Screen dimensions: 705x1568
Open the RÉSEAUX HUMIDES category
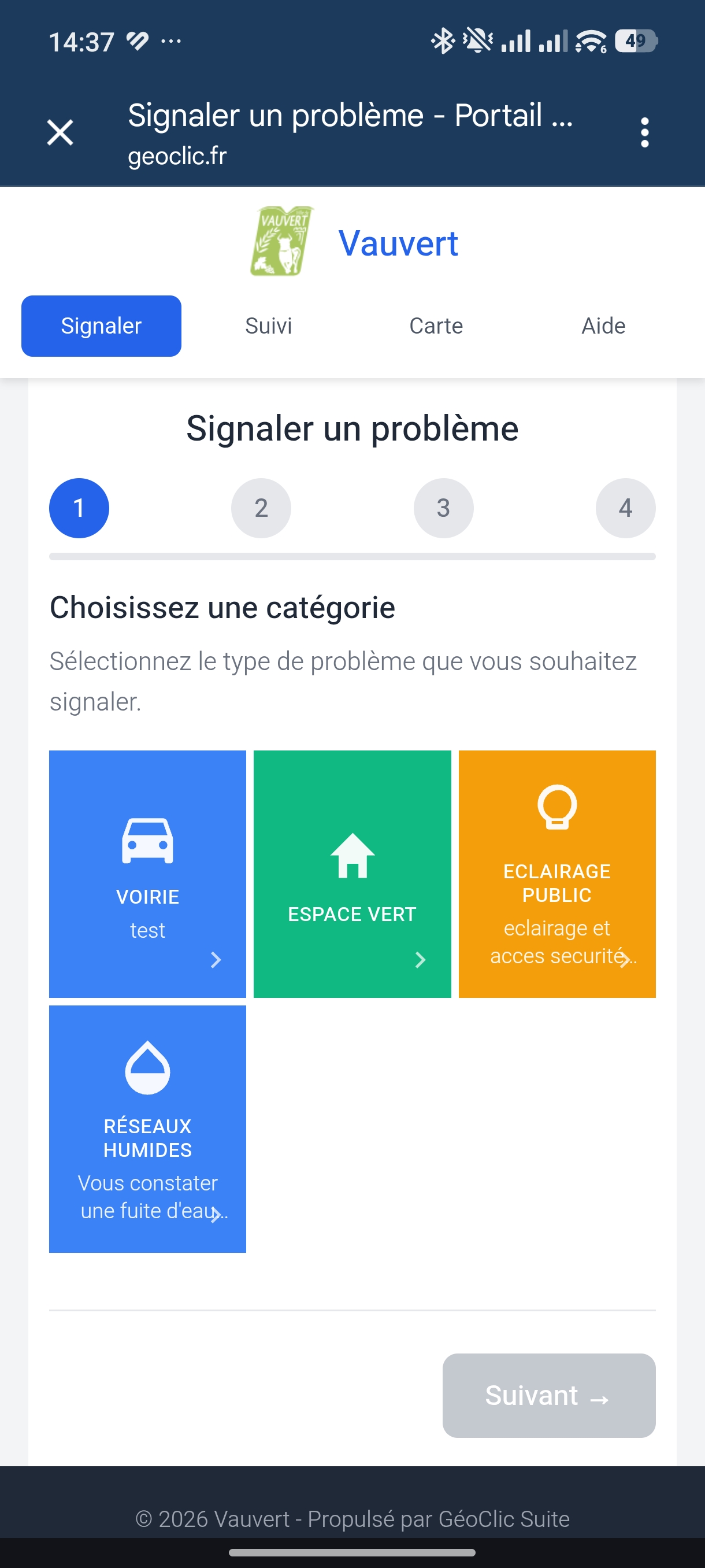click(x=148, y=1129)
